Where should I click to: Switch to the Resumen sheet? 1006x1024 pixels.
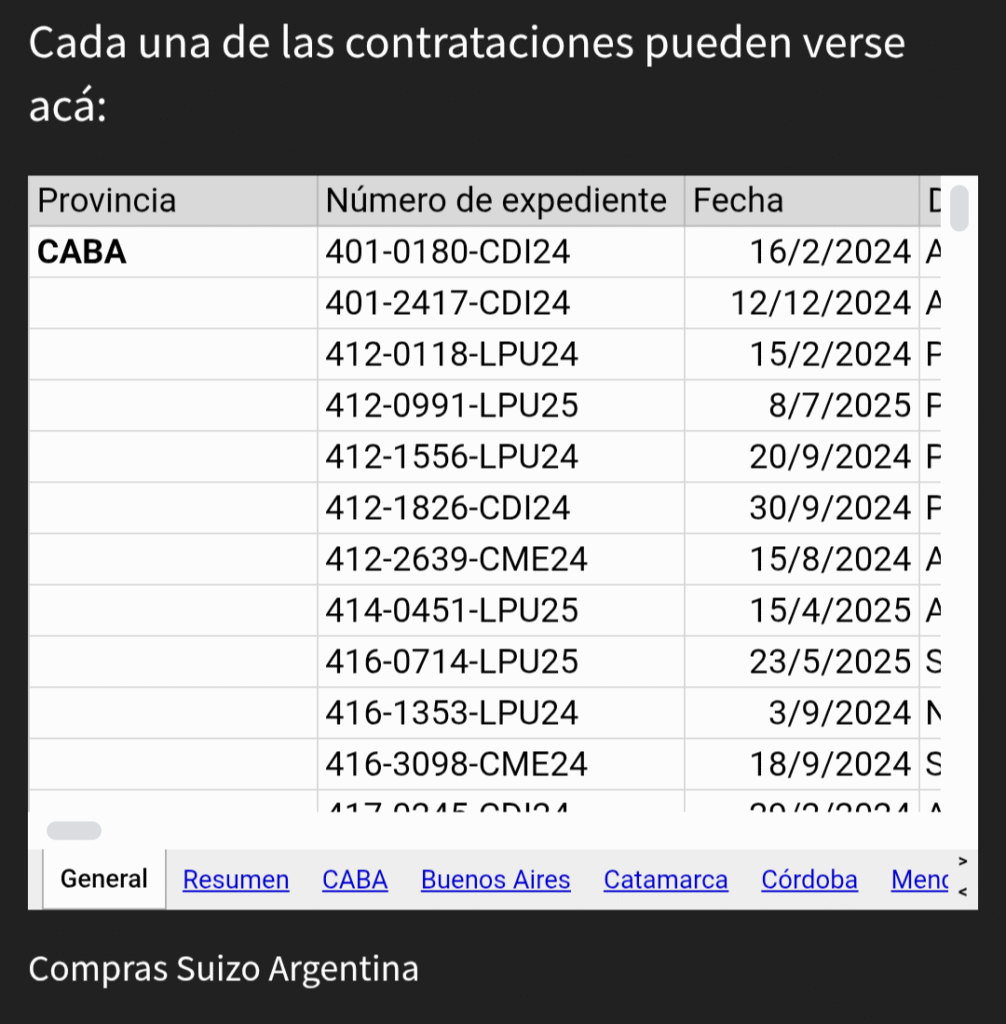pyautogui.click(x=236, y=880)
